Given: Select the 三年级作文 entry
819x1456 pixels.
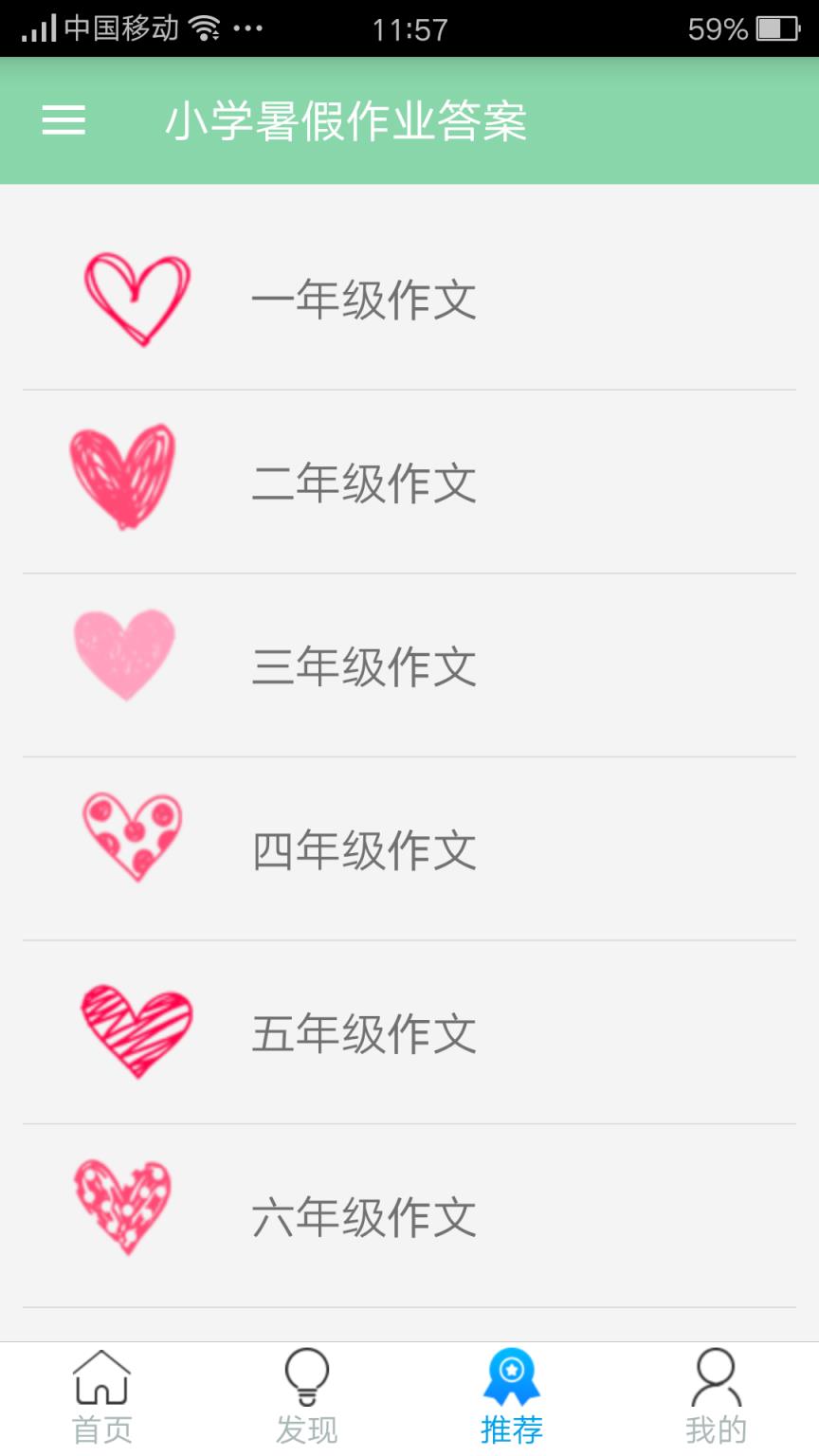Looking at the screenshot, I should pos(365,666).
